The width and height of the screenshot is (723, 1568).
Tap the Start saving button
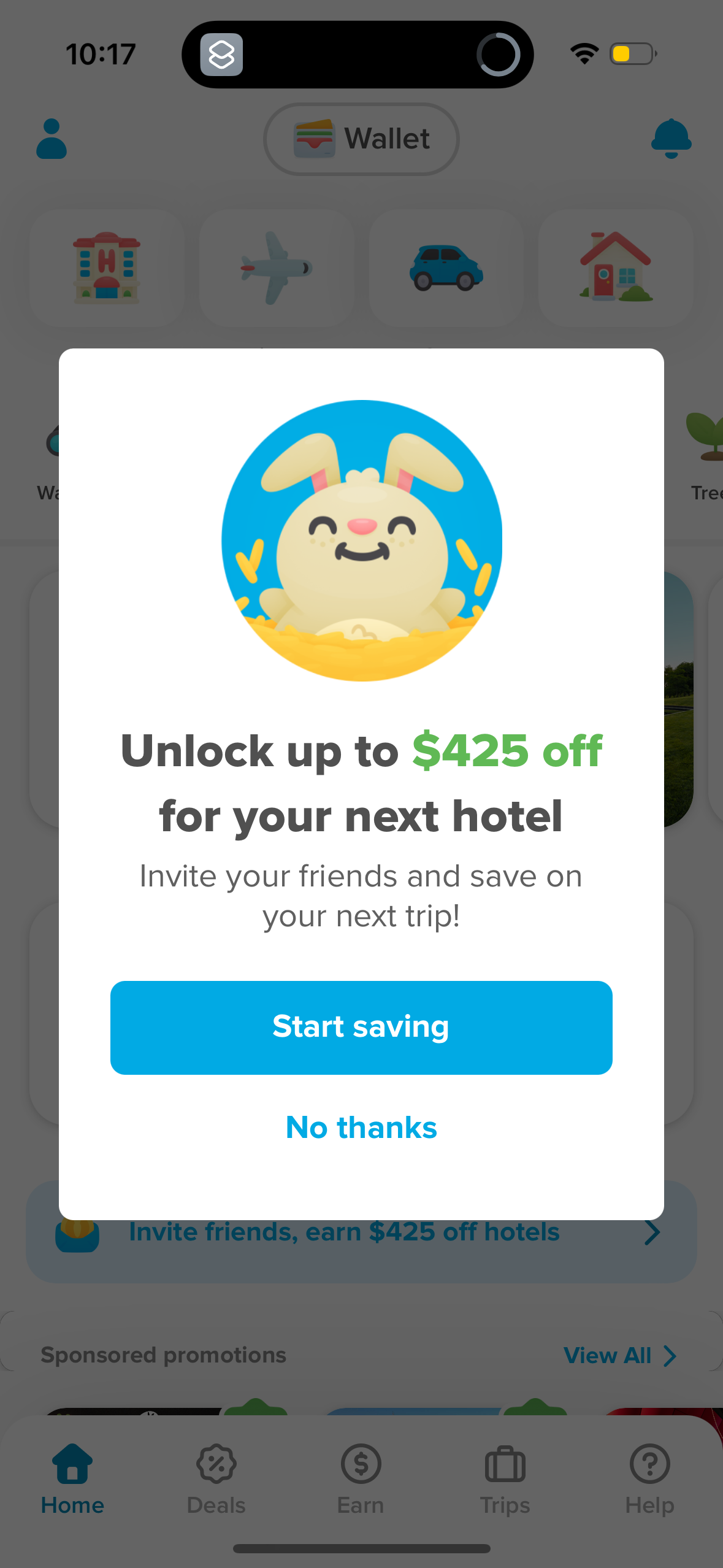click(361, 1027)
